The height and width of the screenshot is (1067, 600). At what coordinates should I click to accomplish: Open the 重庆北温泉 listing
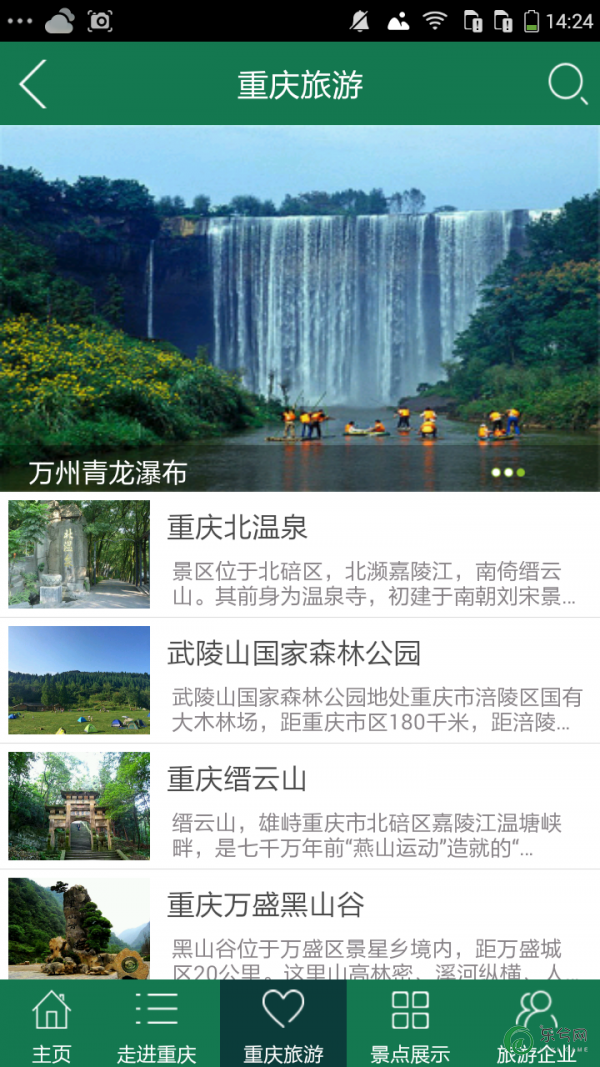[300, 554]
